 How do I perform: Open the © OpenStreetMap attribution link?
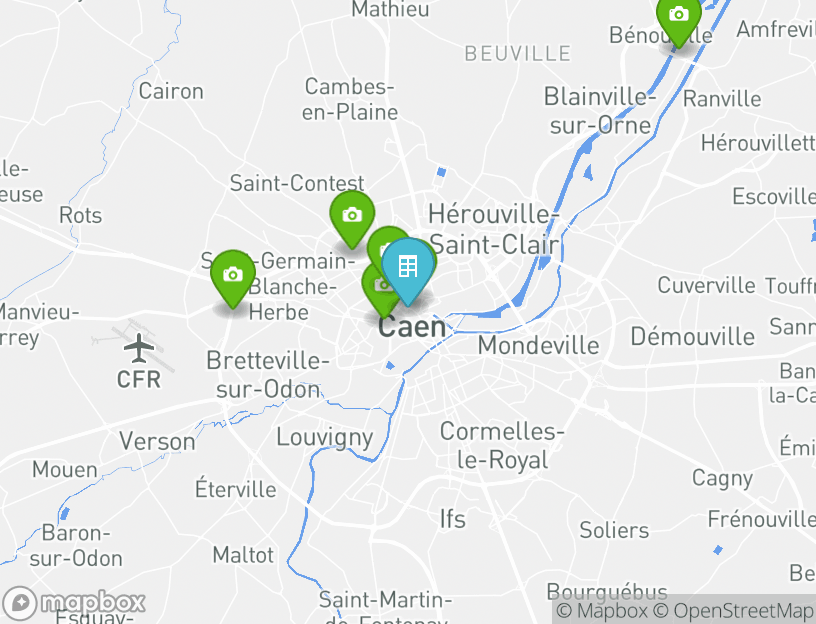click(734, 611)
